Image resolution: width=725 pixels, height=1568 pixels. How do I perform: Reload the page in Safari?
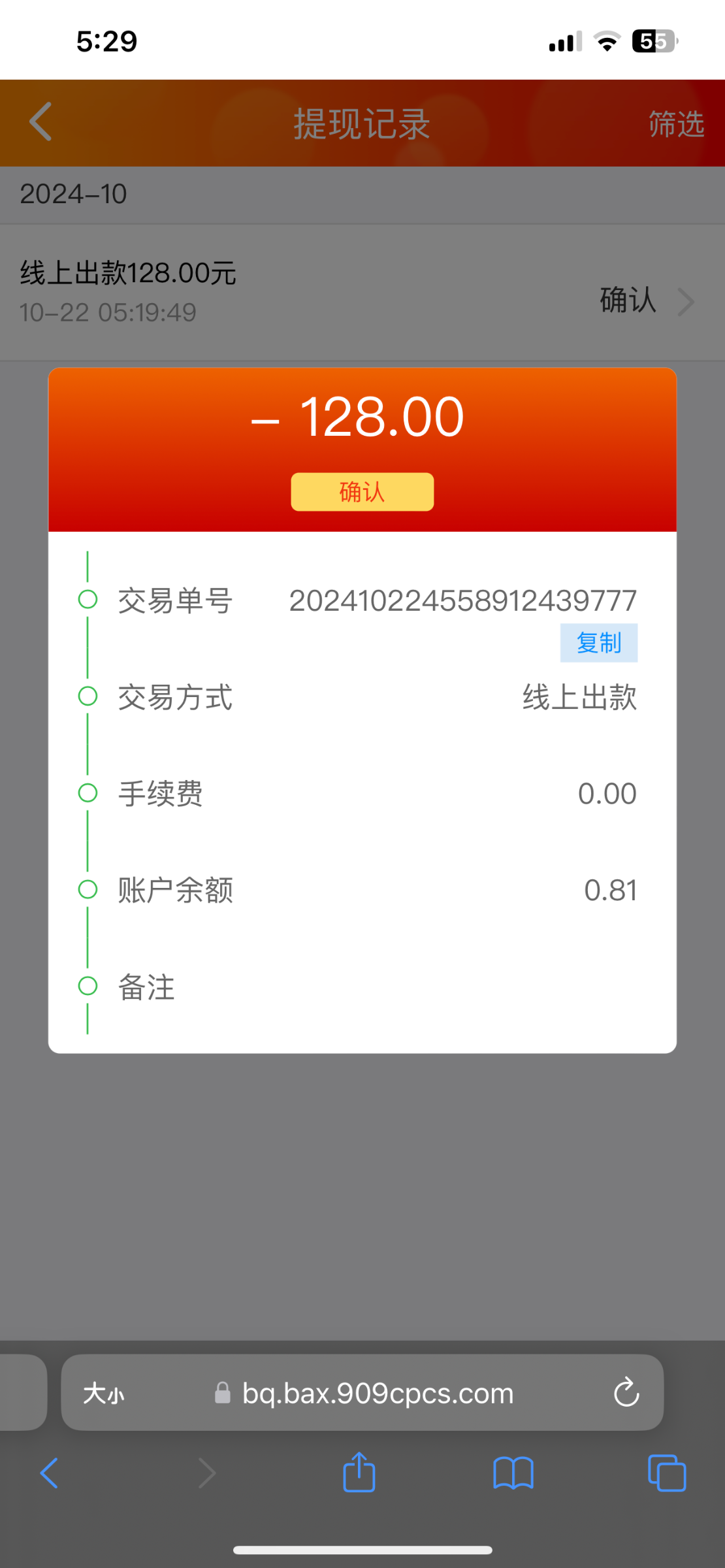point(626,1392)
